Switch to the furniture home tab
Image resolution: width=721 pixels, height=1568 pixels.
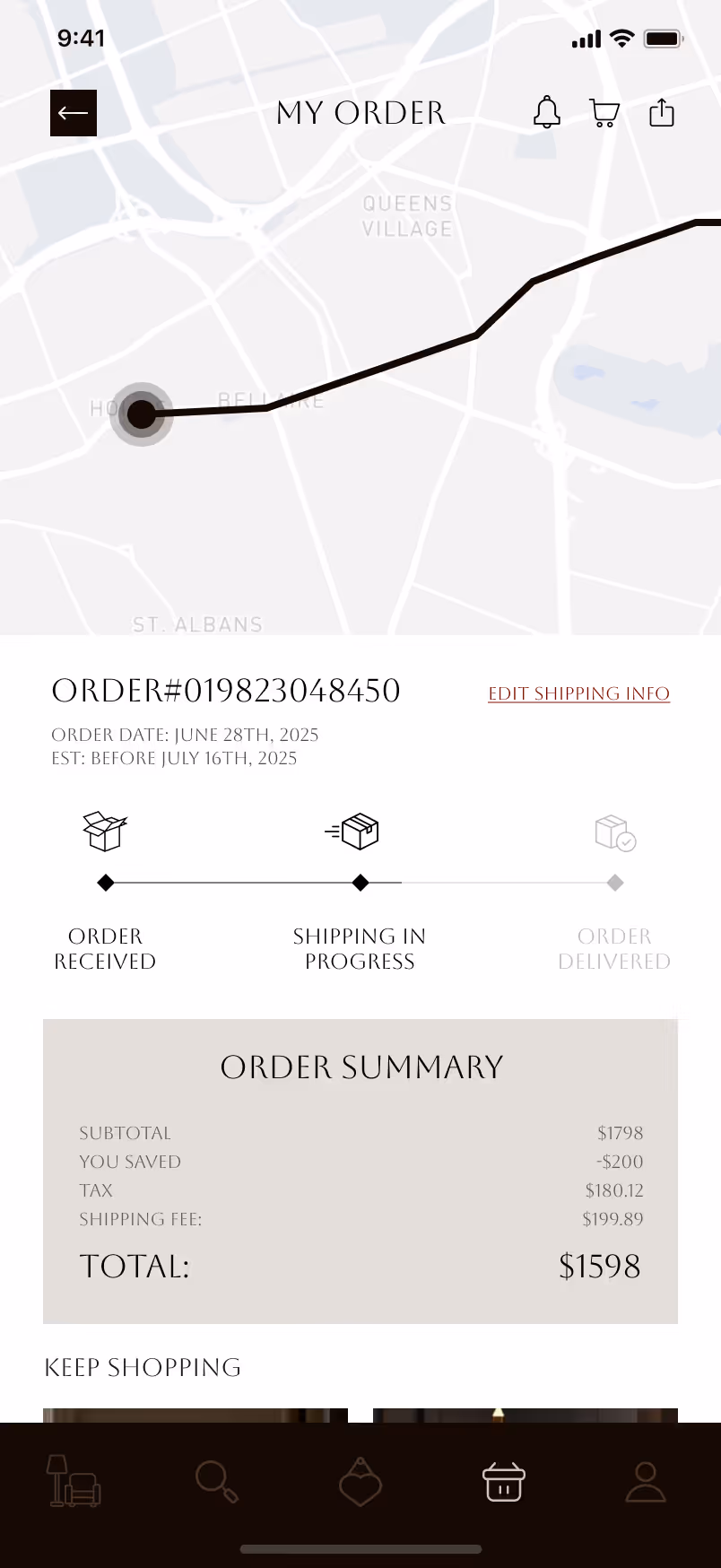[74, 1481]
